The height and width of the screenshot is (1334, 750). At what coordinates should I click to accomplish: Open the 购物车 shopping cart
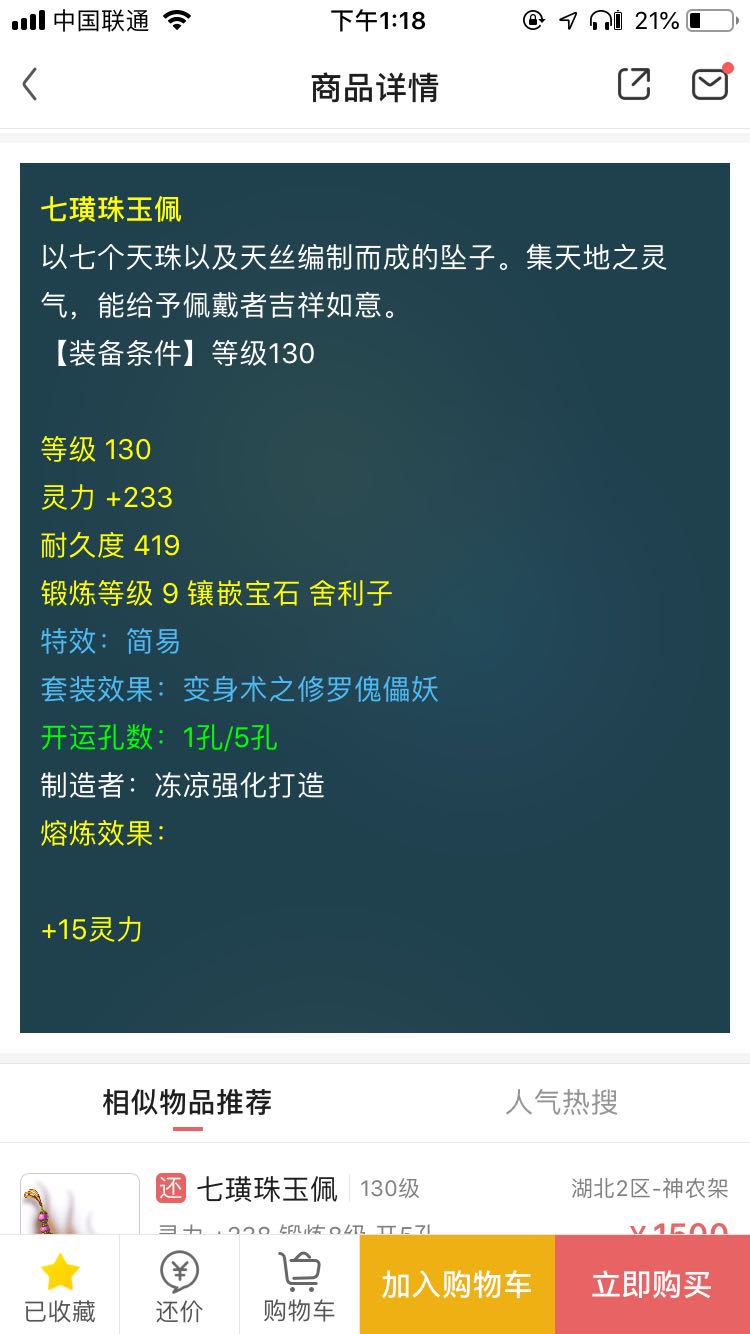coord(299,1285)
